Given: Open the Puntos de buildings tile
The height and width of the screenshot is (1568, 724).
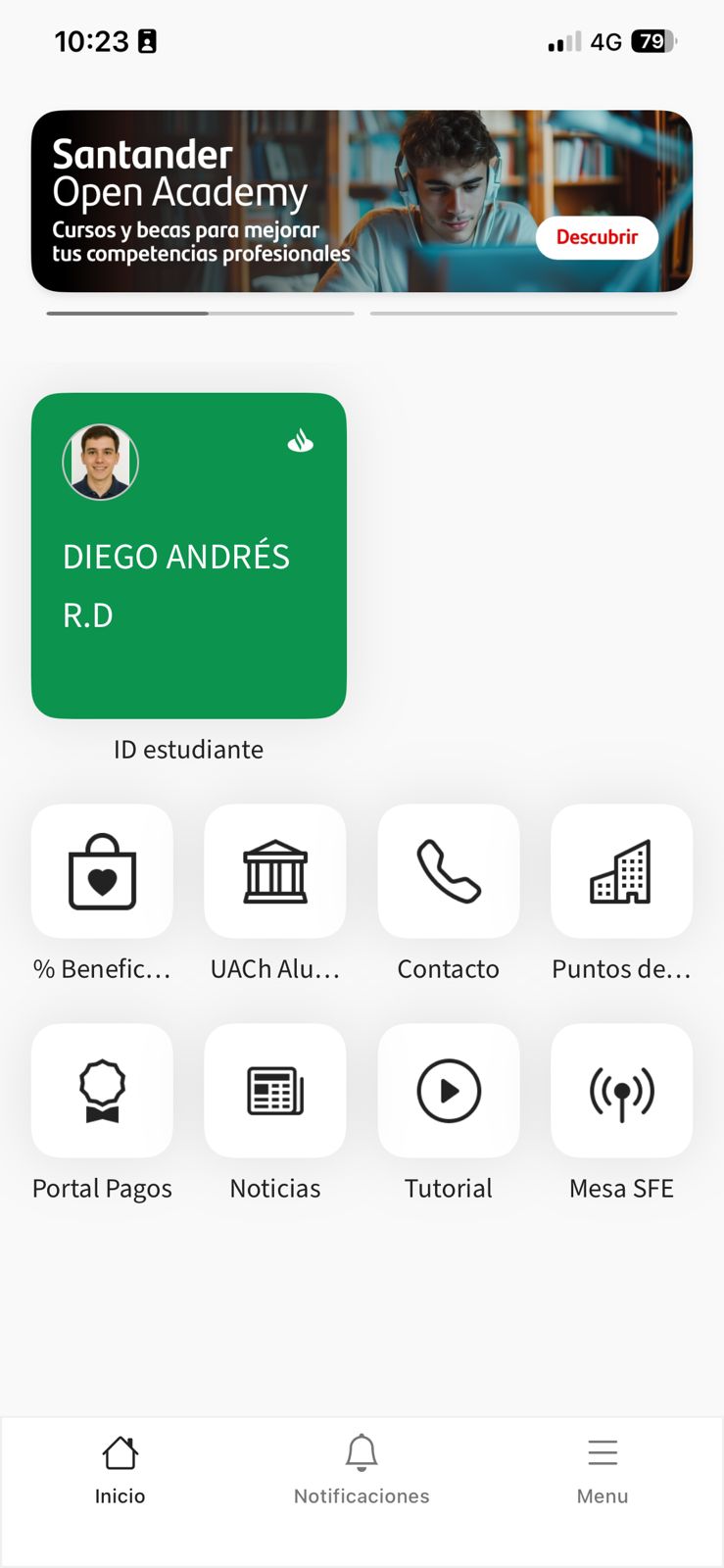Looking at the screenshot, I should (621, 871).
